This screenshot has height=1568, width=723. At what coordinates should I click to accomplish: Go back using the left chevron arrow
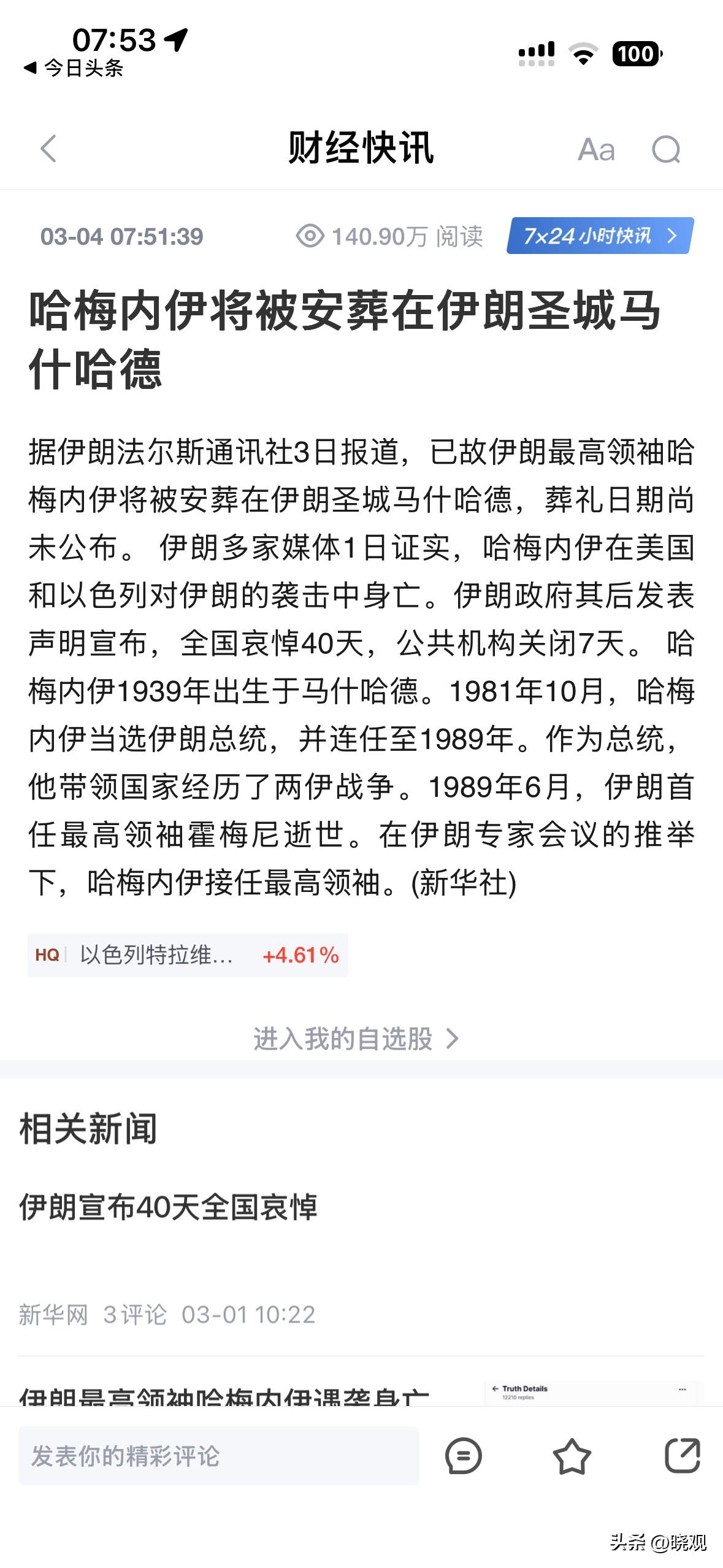(x=47, y=149)
